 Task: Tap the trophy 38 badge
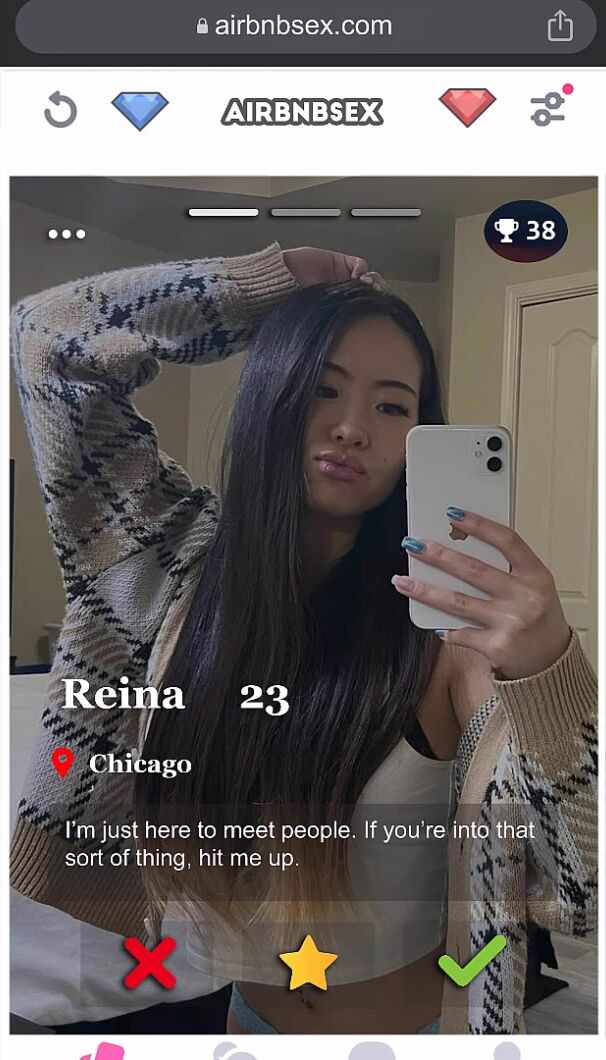pyautogui.click(x=526, y=231)
